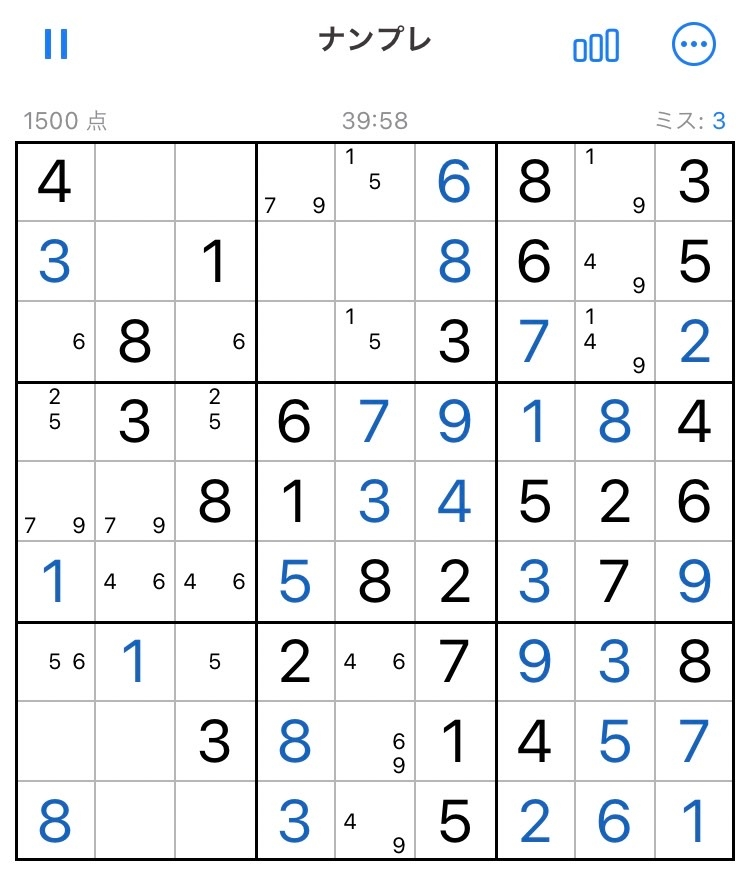
Task: Pause the Sudoku game
Action: pyautogui.click(x=56, y=44)
